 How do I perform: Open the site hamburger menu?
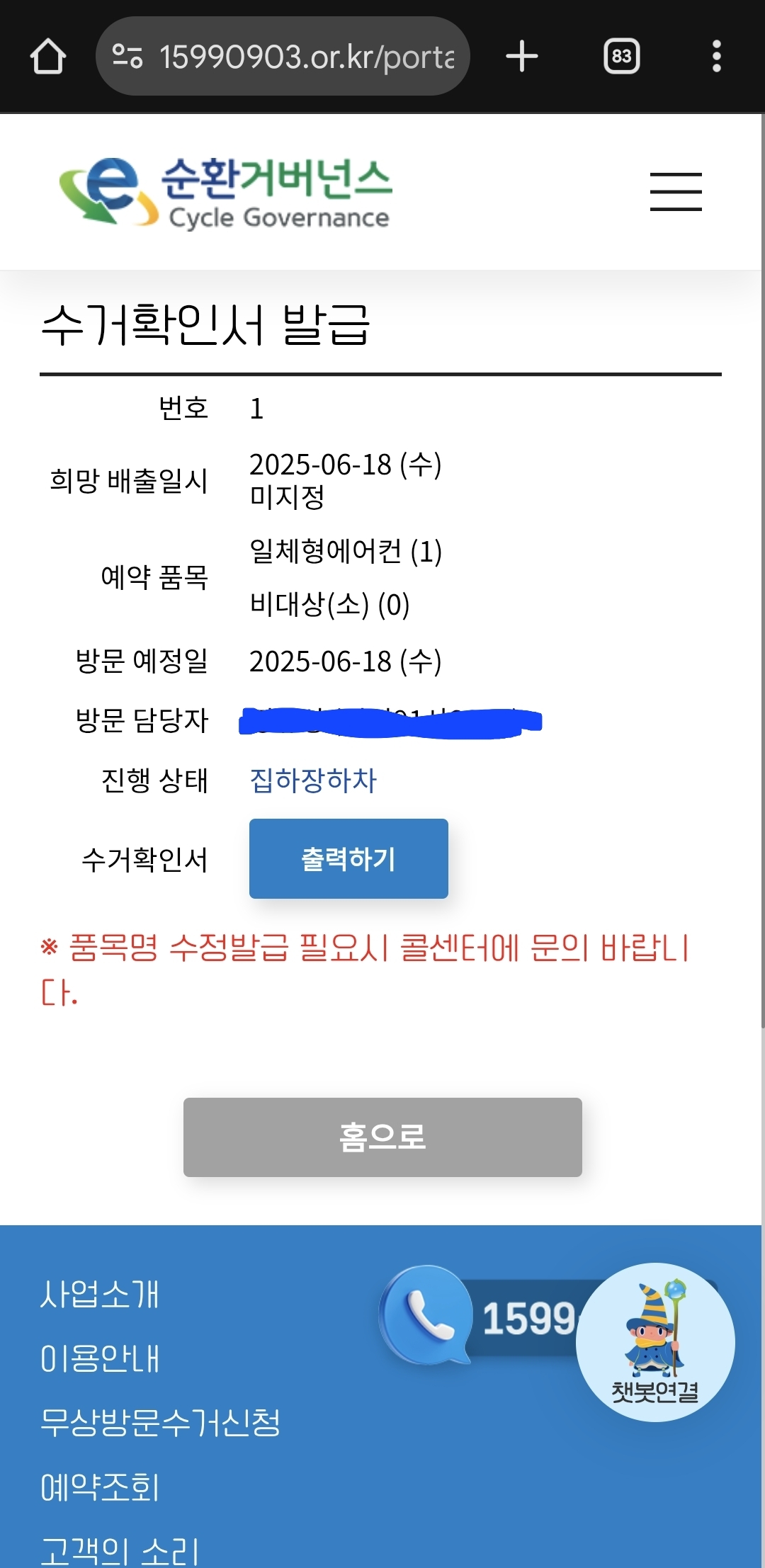pos(676,192)
